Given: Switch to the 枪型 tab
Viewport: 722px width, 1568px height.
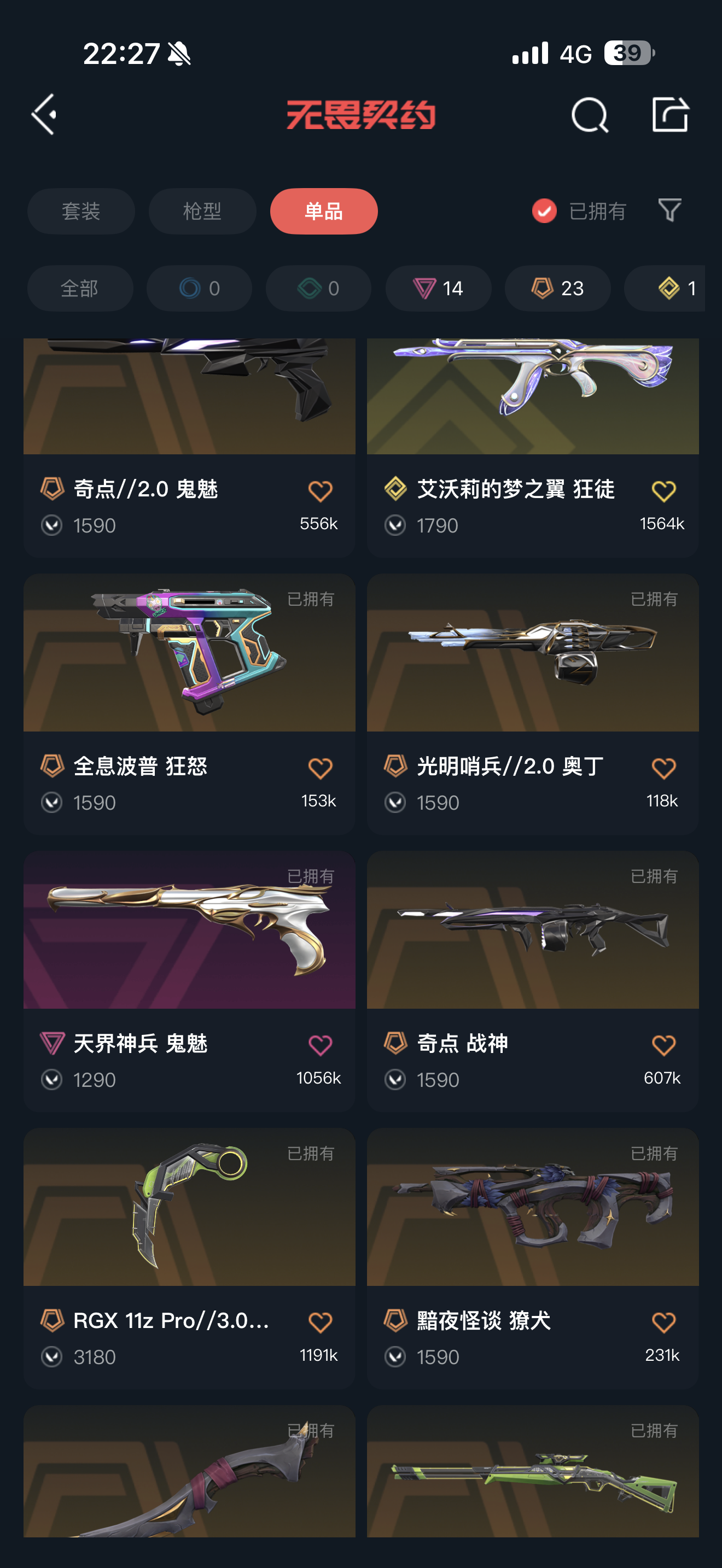Looking at the screenshot, I should click(202, 211).
